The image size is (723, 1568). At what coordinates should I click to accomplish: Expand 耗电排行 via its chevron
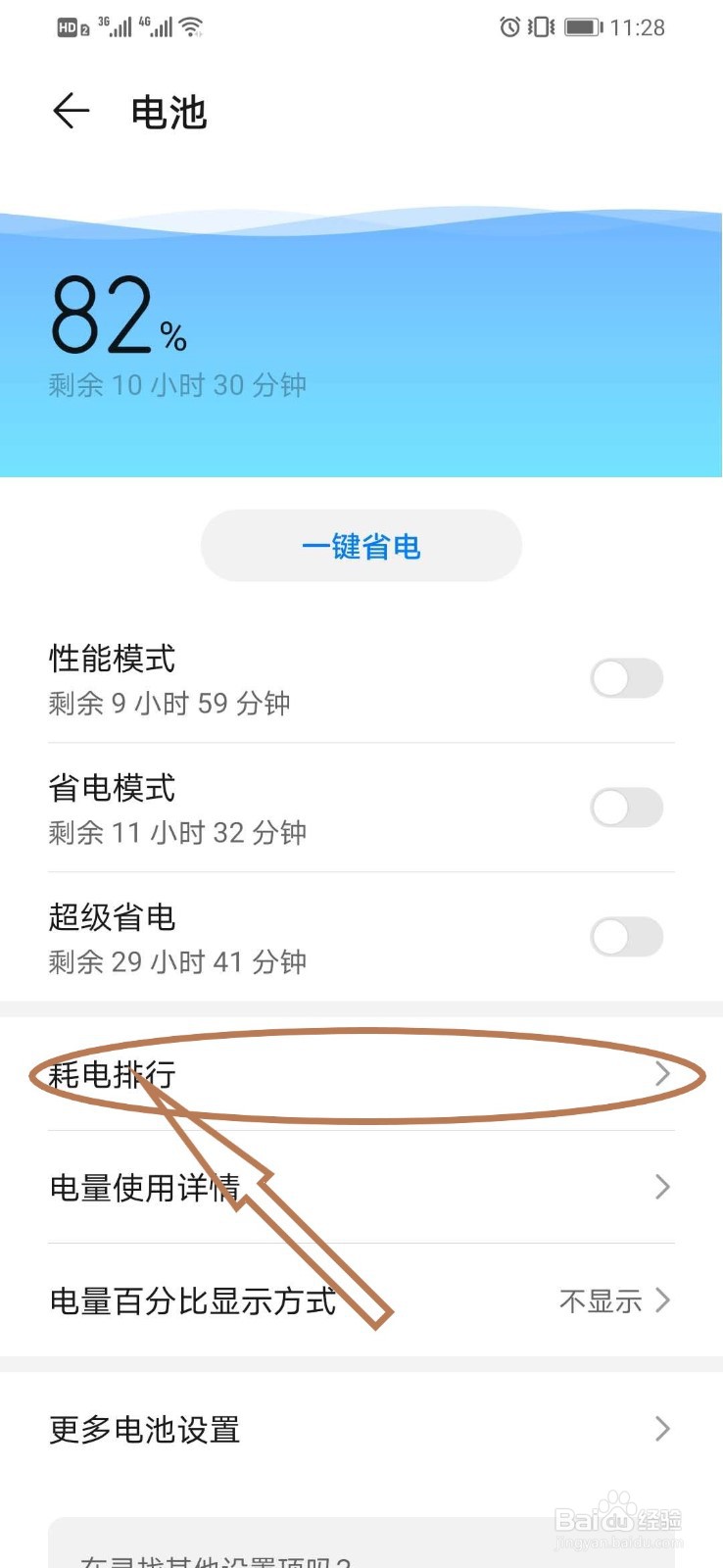(x=662, y=1074)
